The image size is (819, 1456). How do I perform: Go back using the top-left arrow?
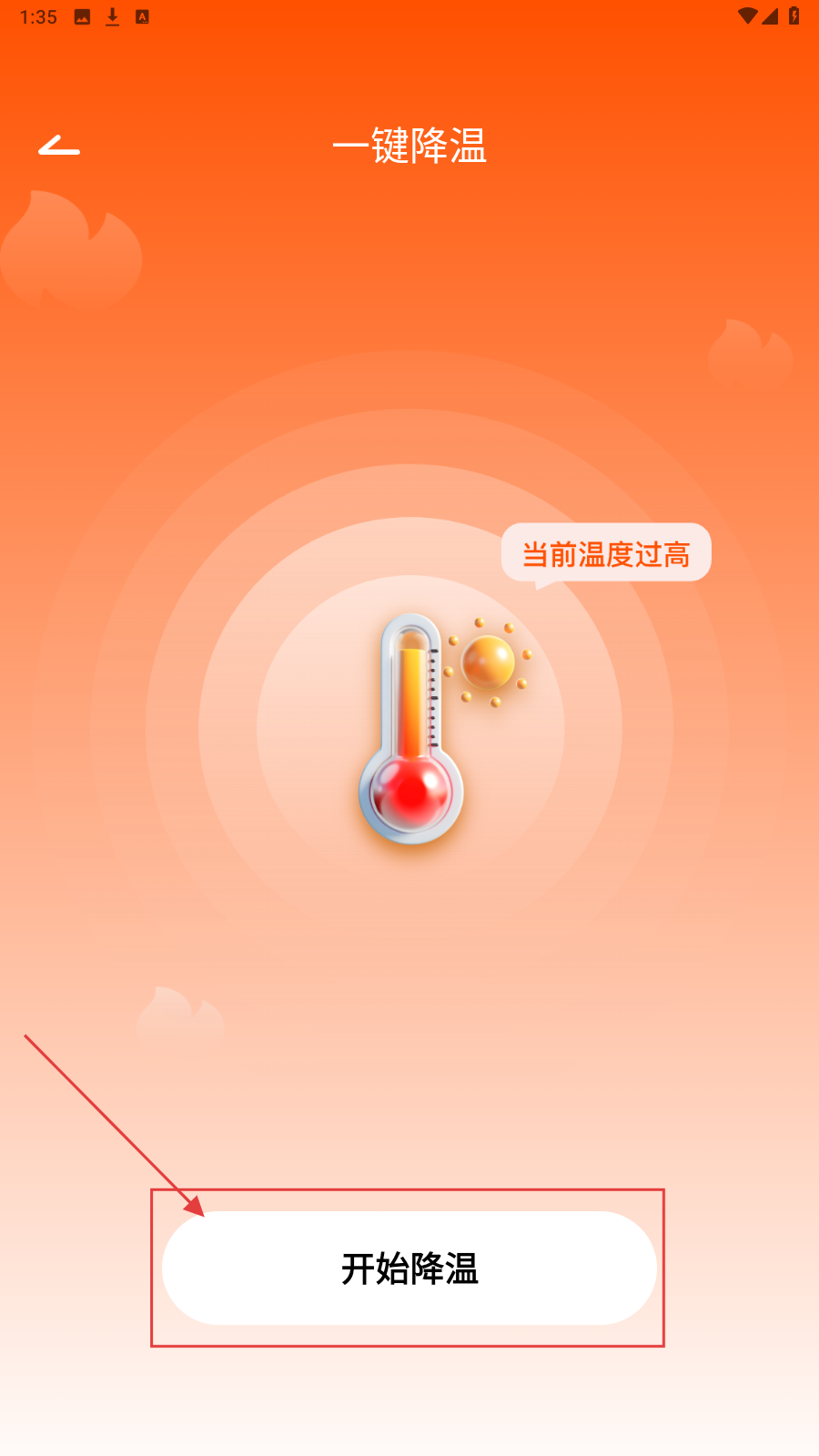(59, 146)
